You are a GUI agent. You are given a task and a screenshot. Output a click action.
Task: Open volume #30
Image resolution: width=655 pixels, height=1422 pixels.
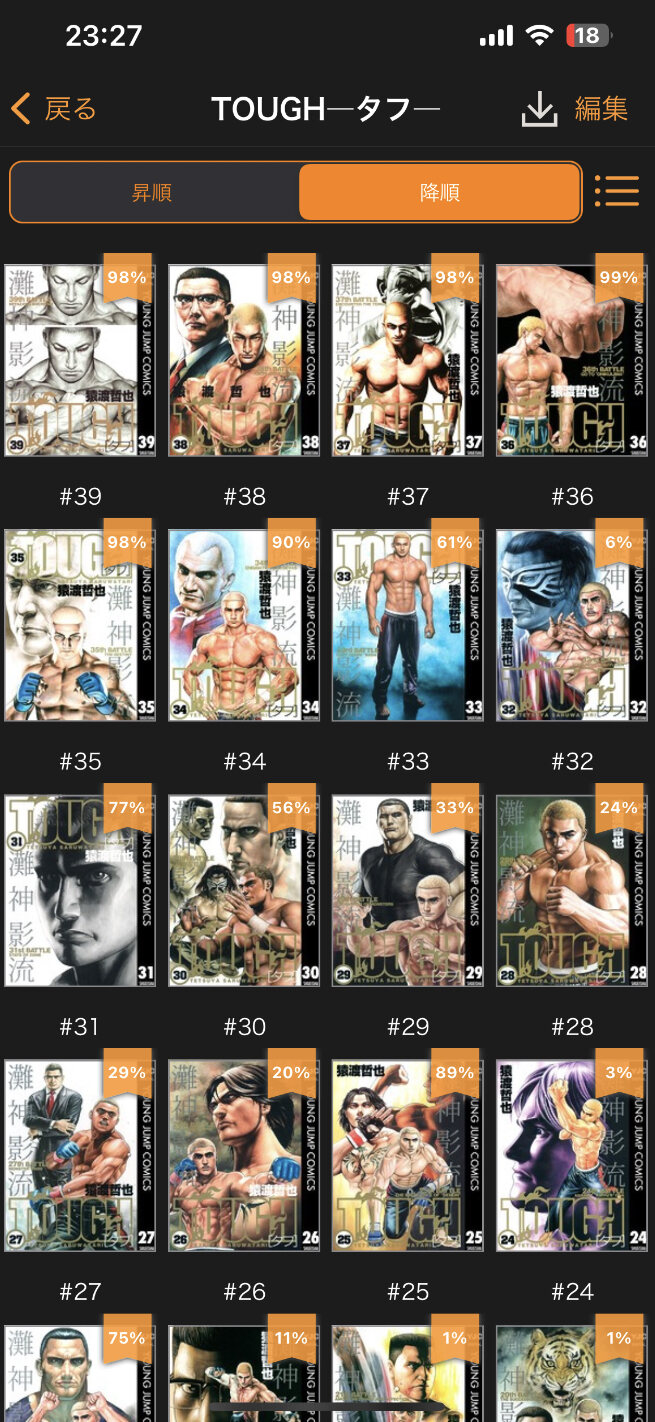tap(244, 891)
